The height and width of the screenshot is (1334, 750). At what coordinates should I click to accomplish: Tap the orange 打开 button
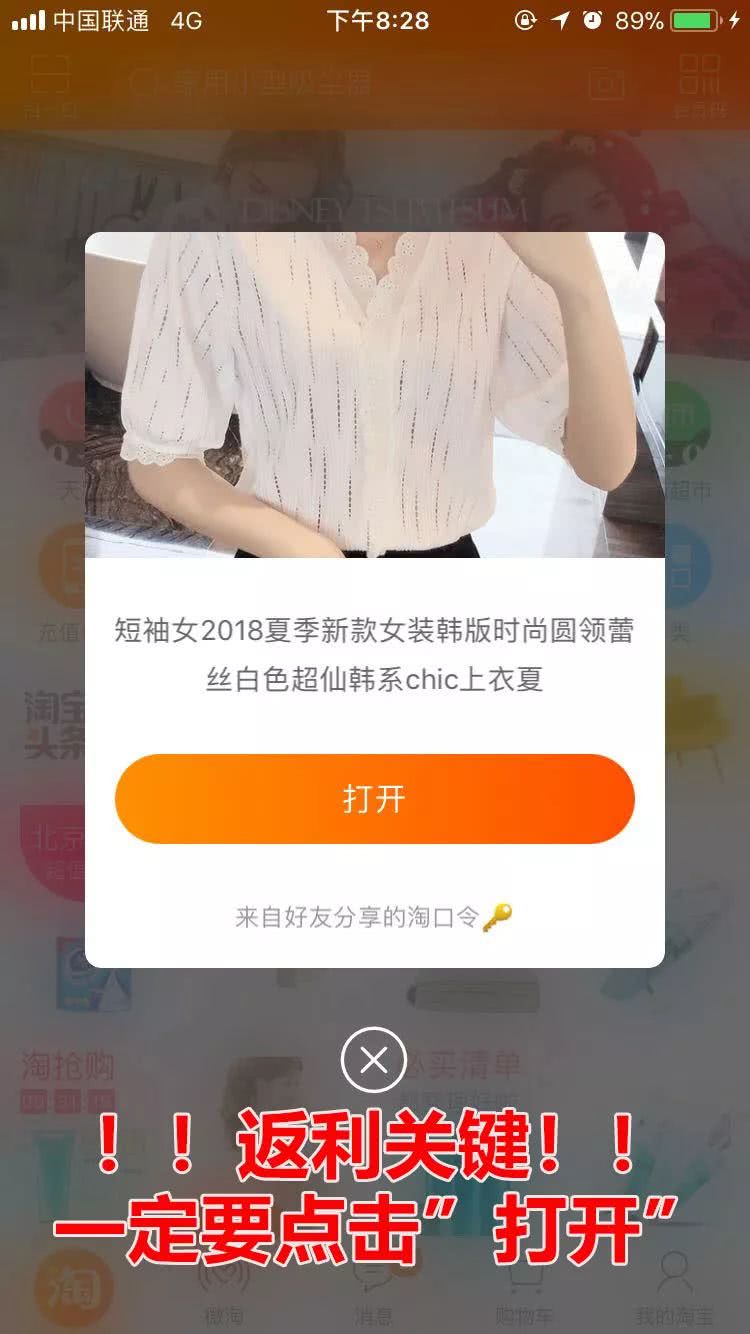click(374, 799)
